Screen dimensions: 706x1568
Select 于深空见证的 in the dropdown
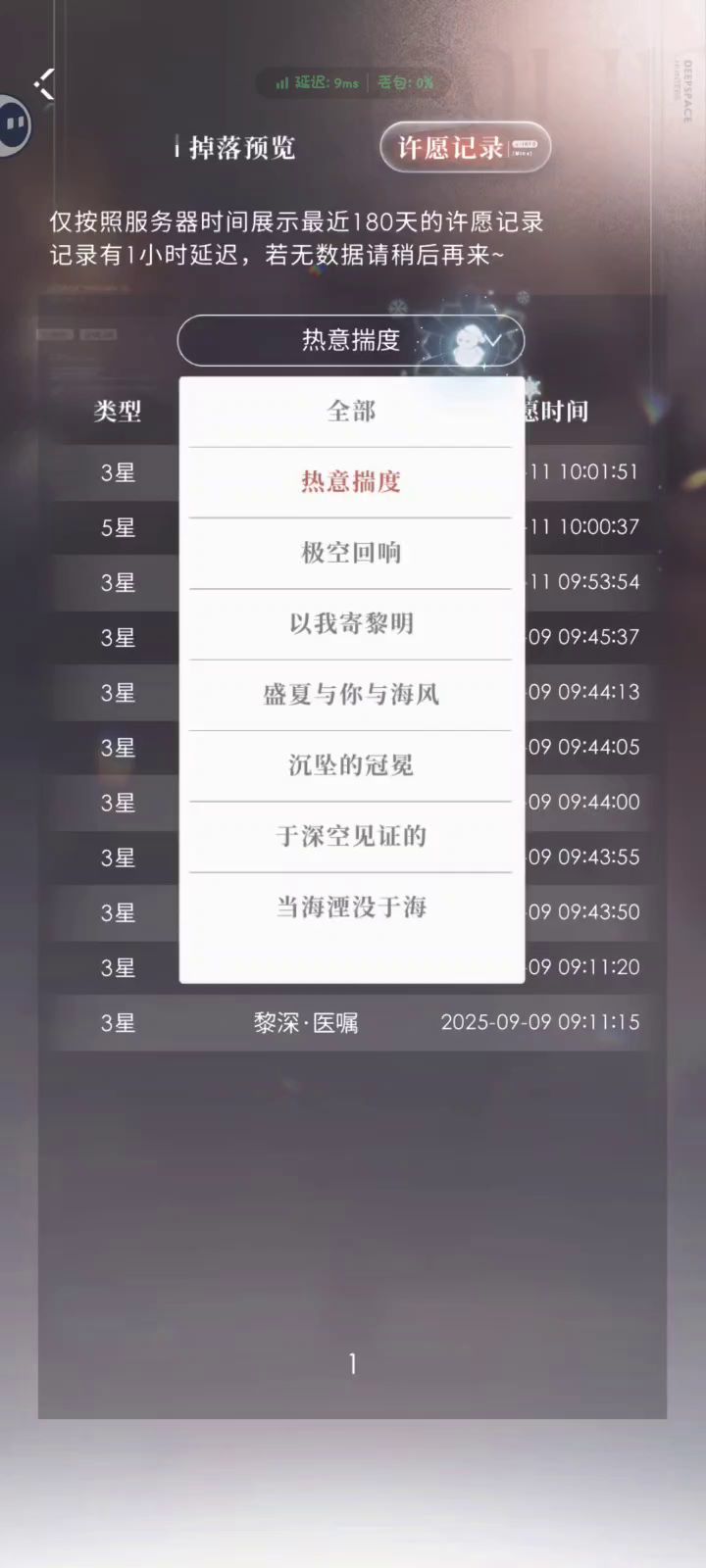click(x=351, y=836)
